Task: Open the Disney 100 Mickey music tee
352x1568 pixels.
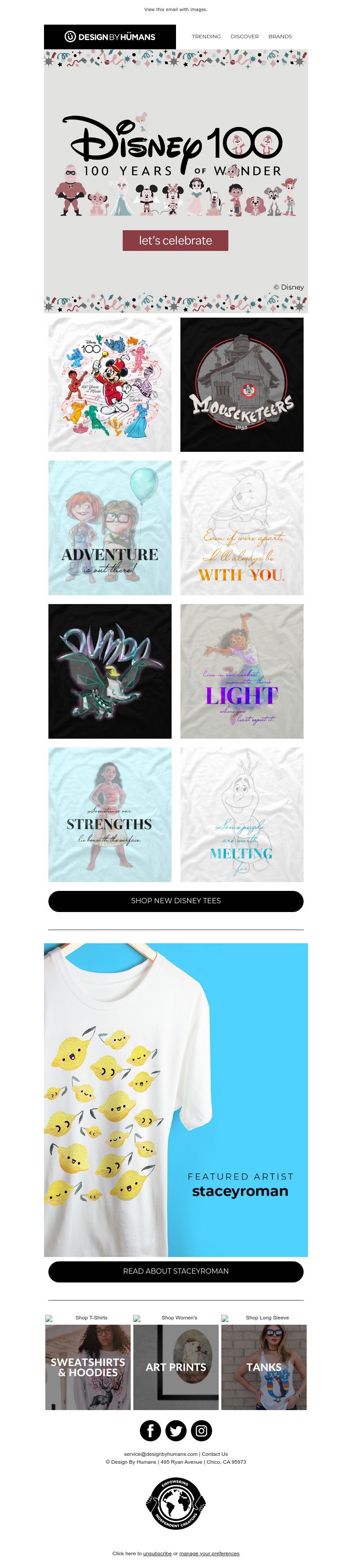Action: tap(110, 384)
